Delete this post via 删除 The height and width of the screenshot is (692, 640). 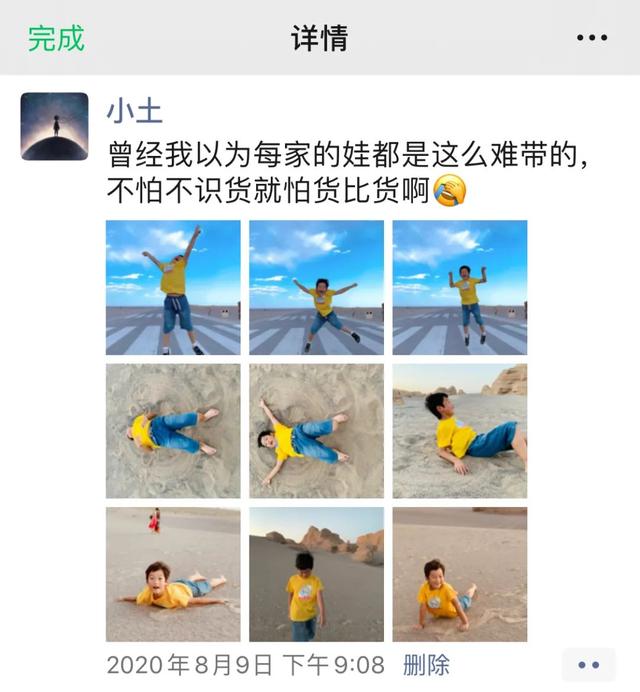[x=426, y=664]
